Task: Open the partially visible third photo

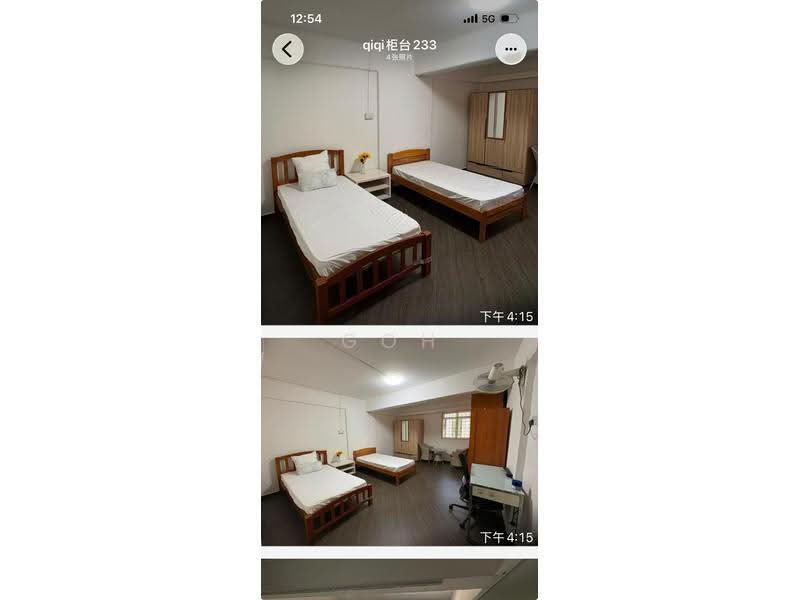Action: 399,579
